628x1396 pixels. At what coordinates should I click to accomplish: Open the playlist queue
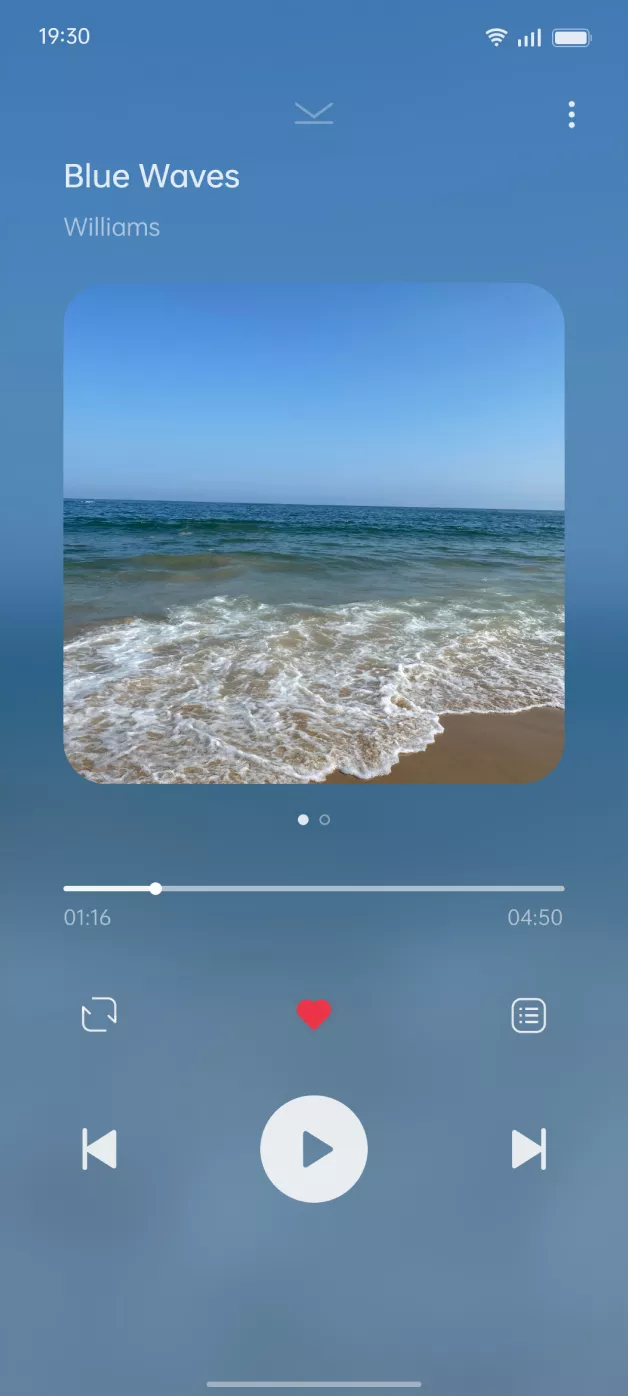(x=529, y=1016)
